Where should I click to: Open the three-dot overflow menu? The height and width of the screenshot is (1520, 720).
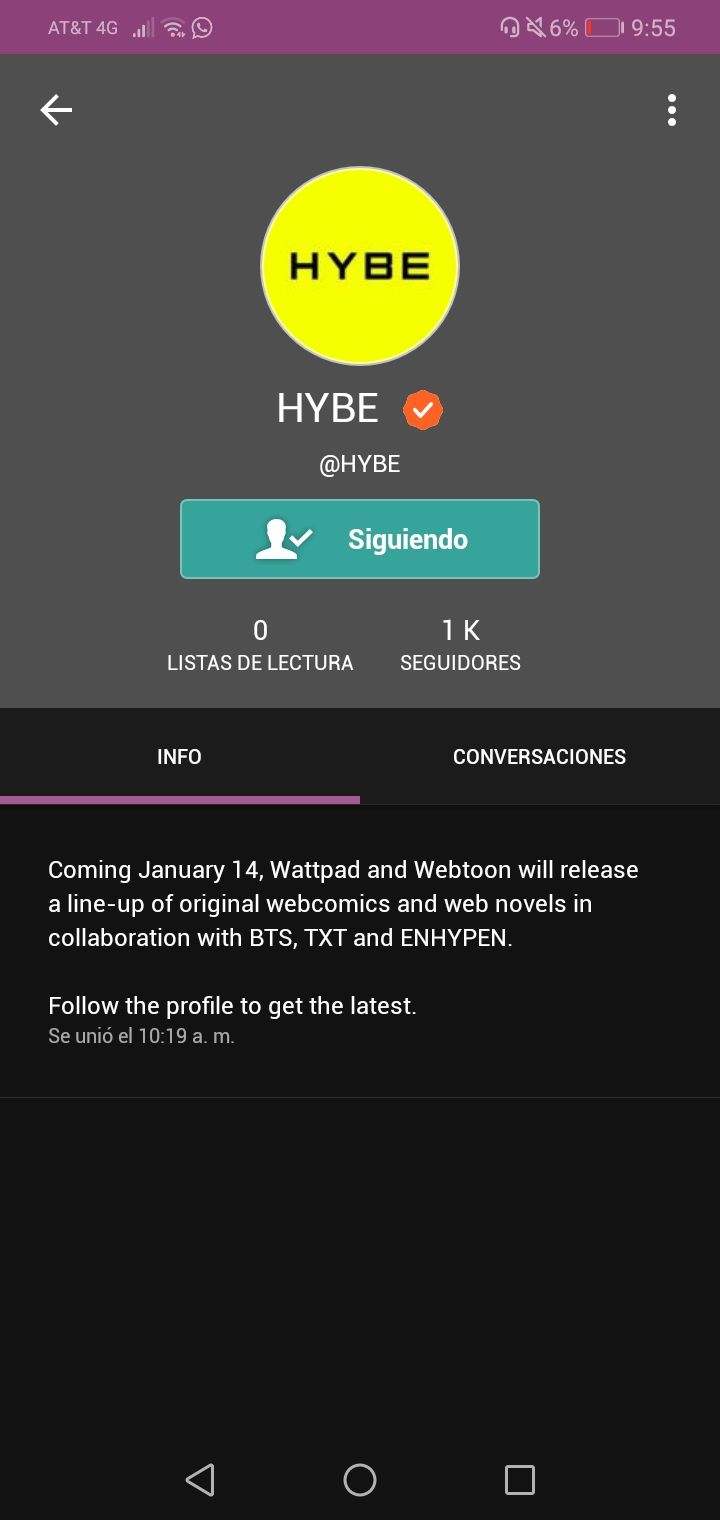click(671, 110)
